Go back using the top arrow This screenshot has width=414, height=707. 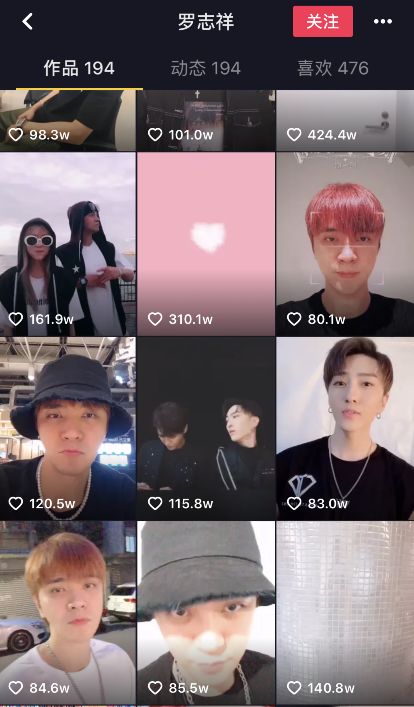[28, 21]
